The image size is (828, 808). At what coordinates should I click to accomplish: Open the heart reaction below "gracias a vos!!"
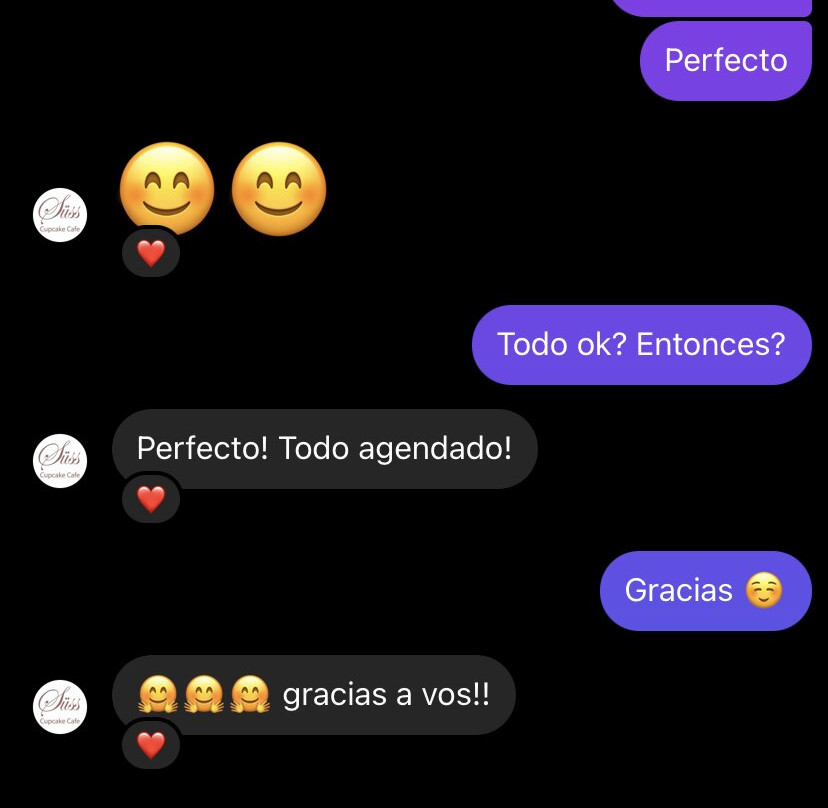[150, 744]
